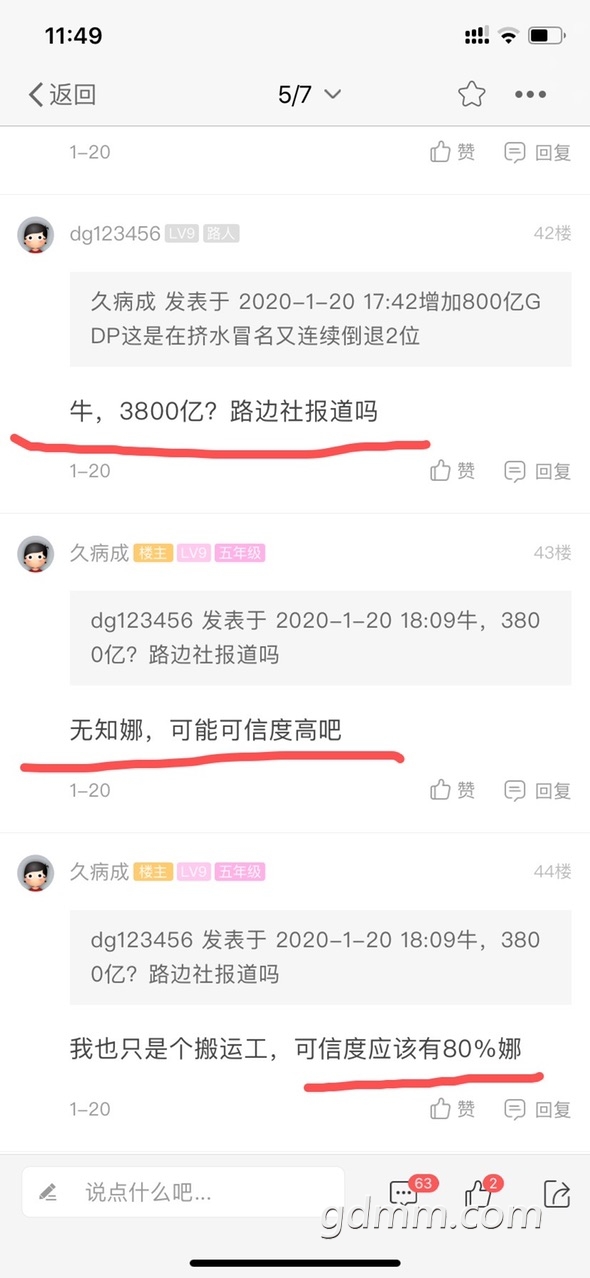Like the comment on floor 44
590x1278 pixels.
point(453,1109)
